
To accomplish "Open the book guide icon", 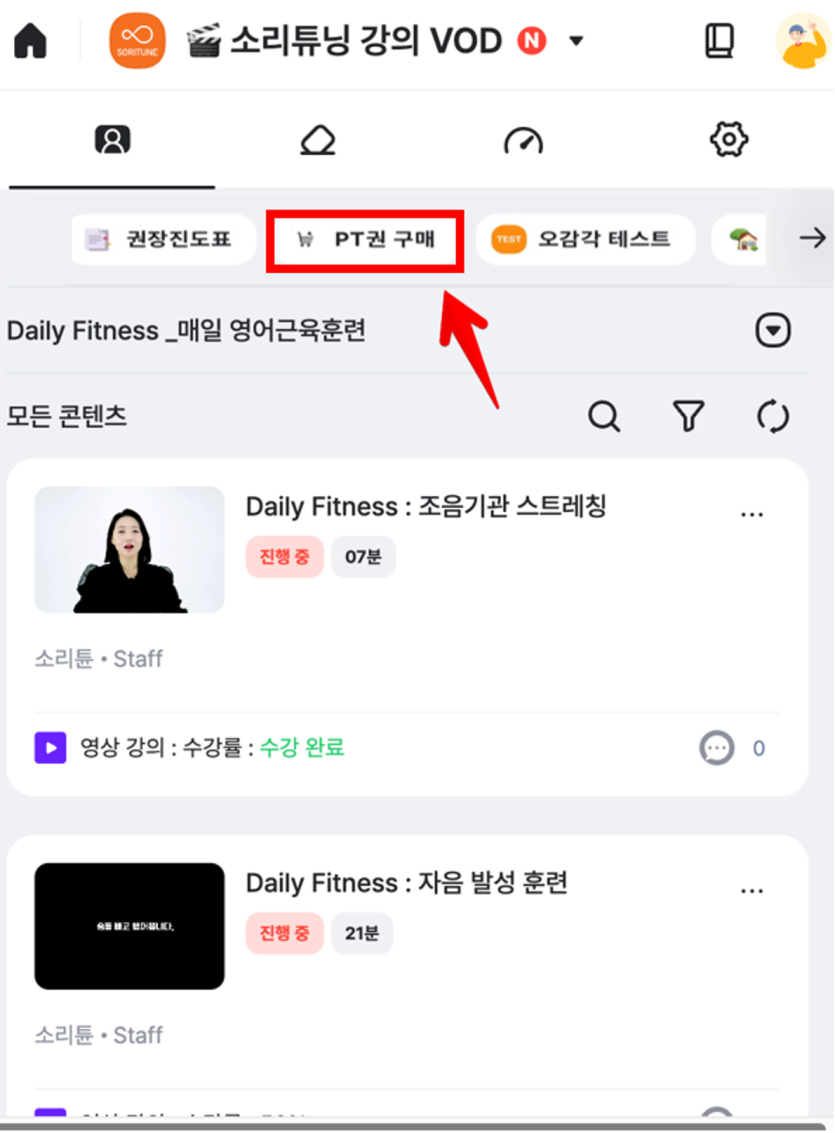I will (x=719, y=41).
